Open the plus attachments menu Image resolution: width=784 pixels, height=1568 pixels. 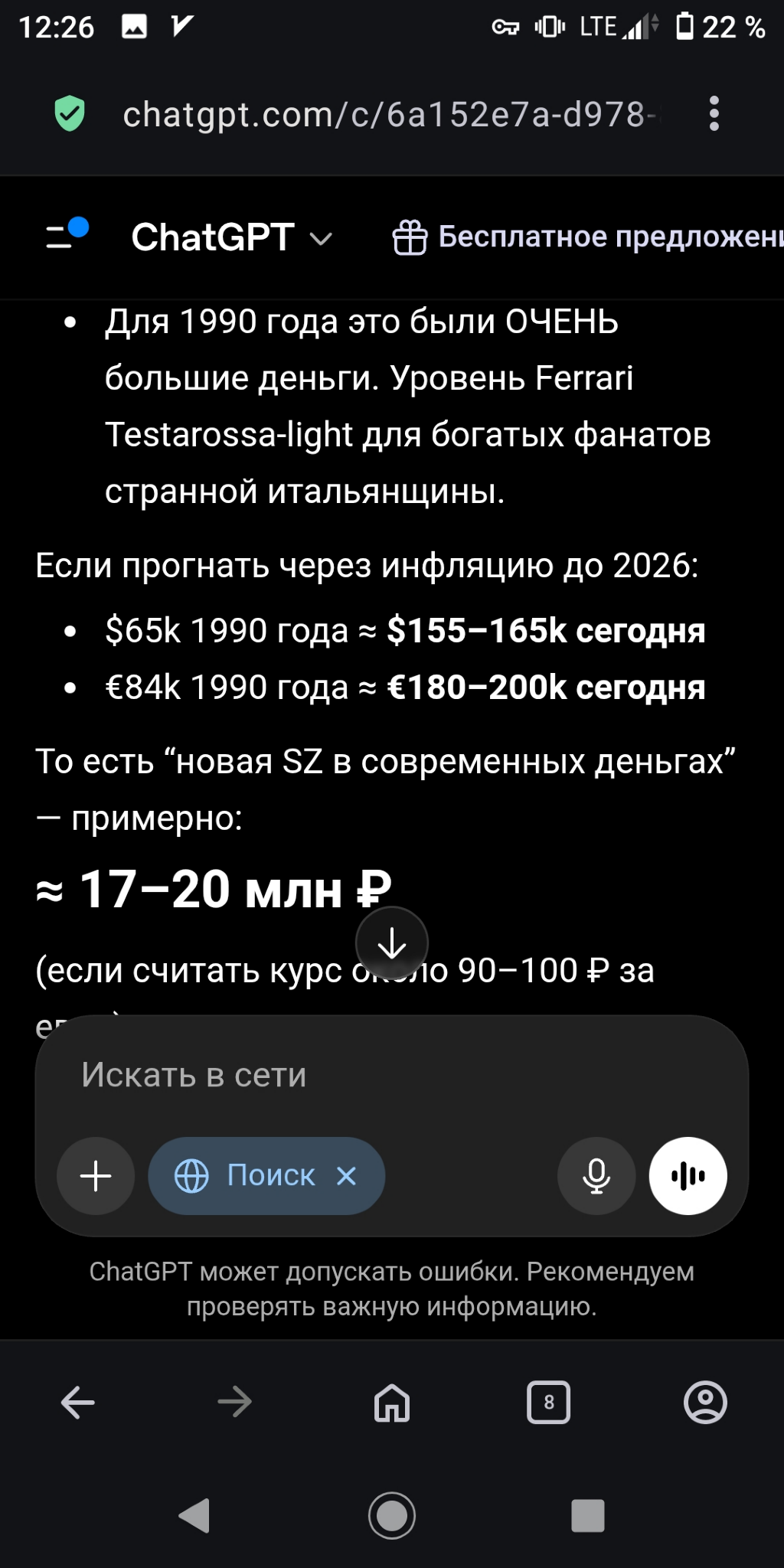pos(96,1176)
